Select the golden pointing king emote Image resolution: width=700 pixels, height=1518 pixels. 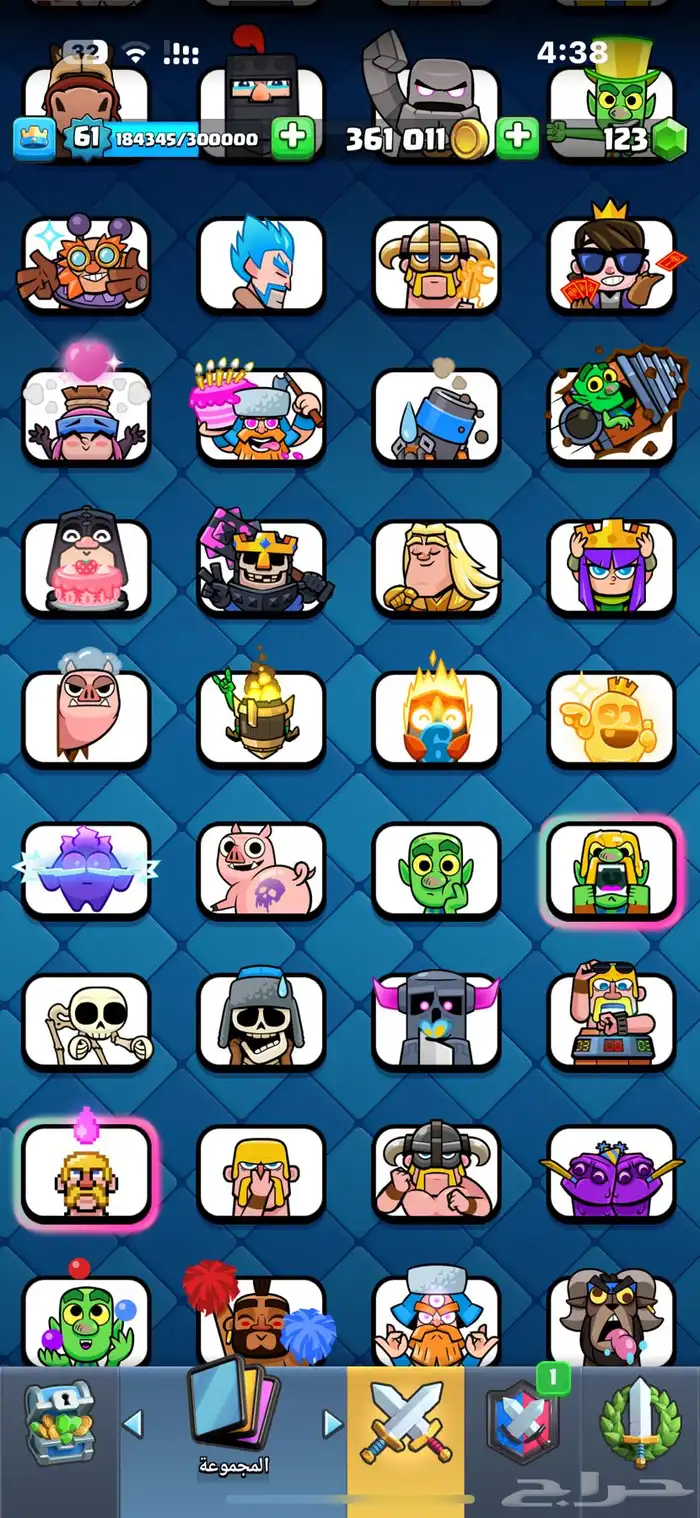pos(611,717)
